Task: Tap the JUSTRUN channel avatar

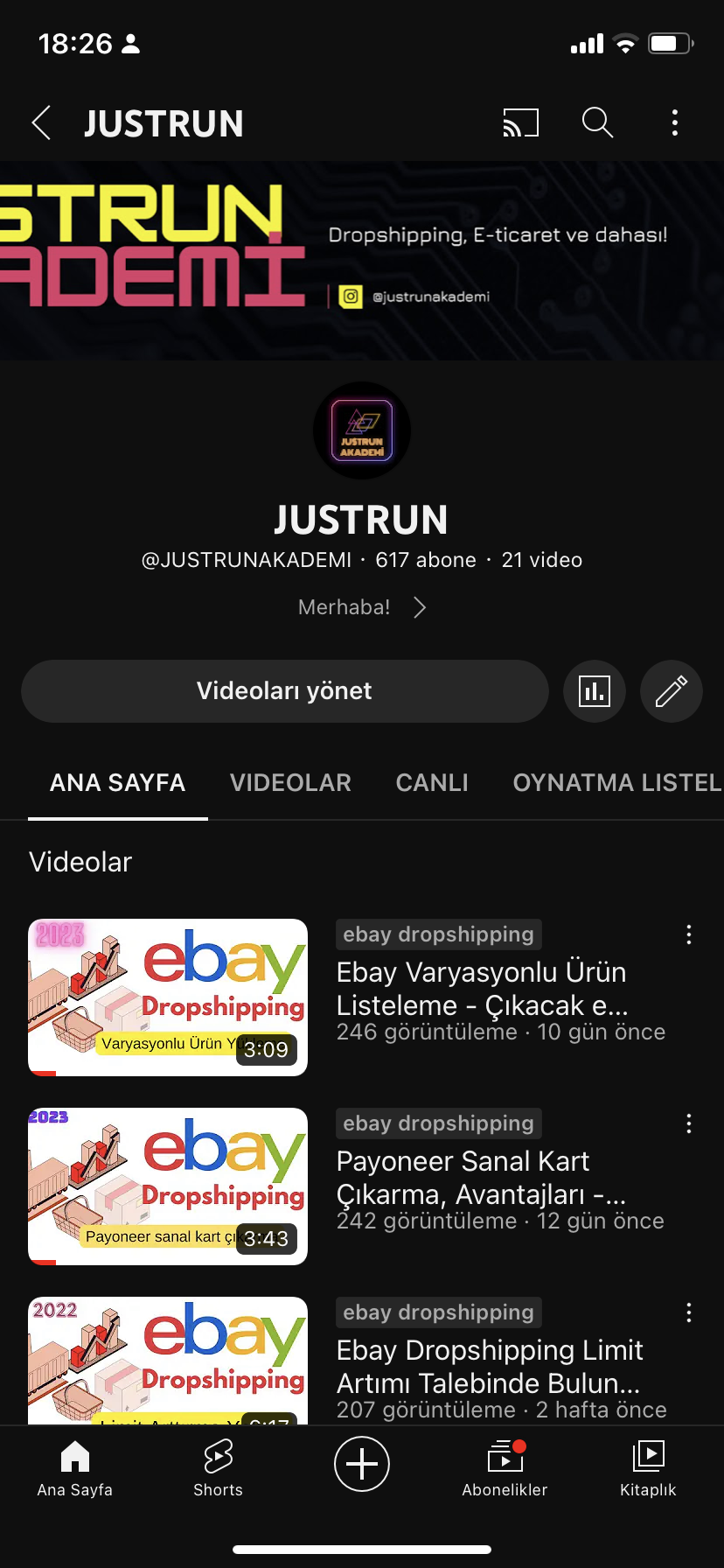Action: point(362,430)
